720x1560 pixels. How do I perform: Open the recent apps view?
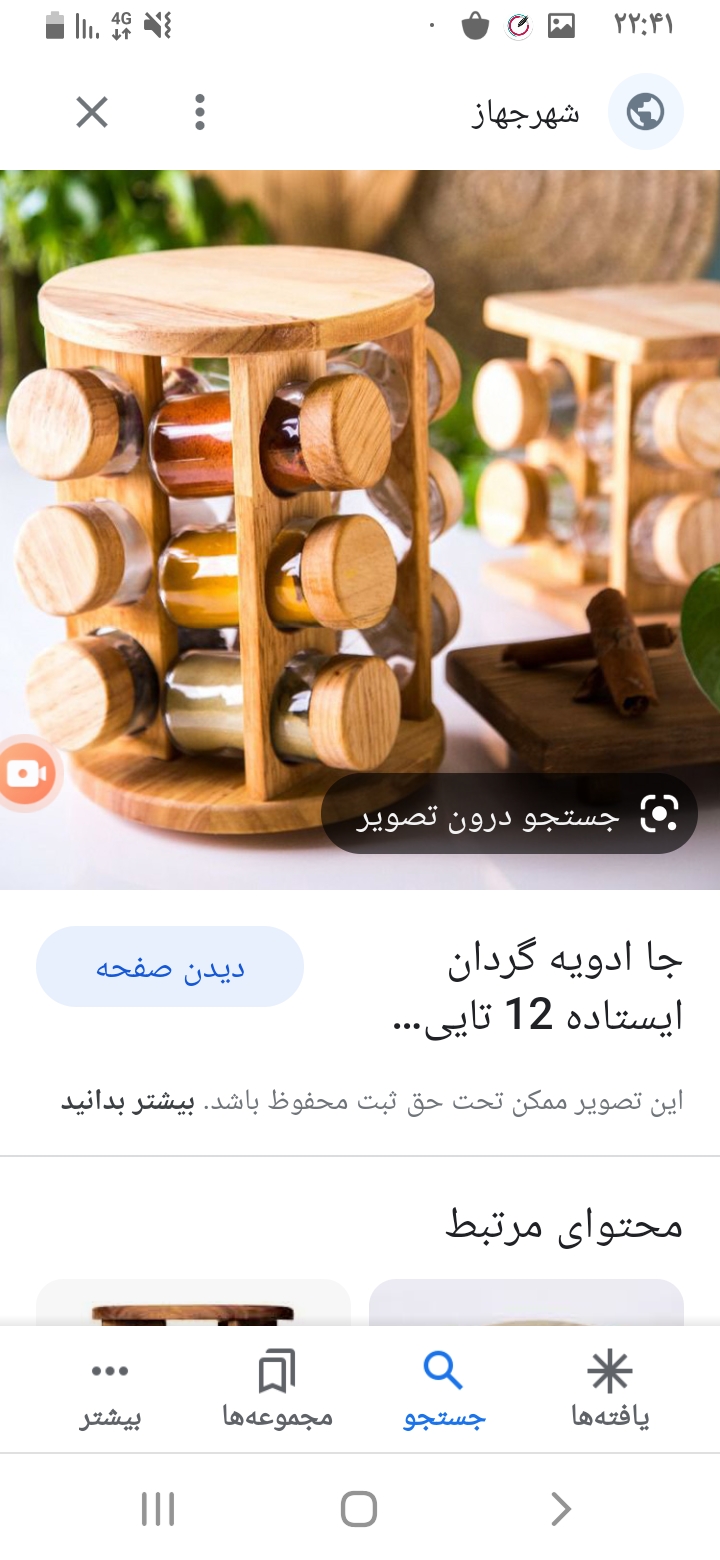click(158, 1508)
